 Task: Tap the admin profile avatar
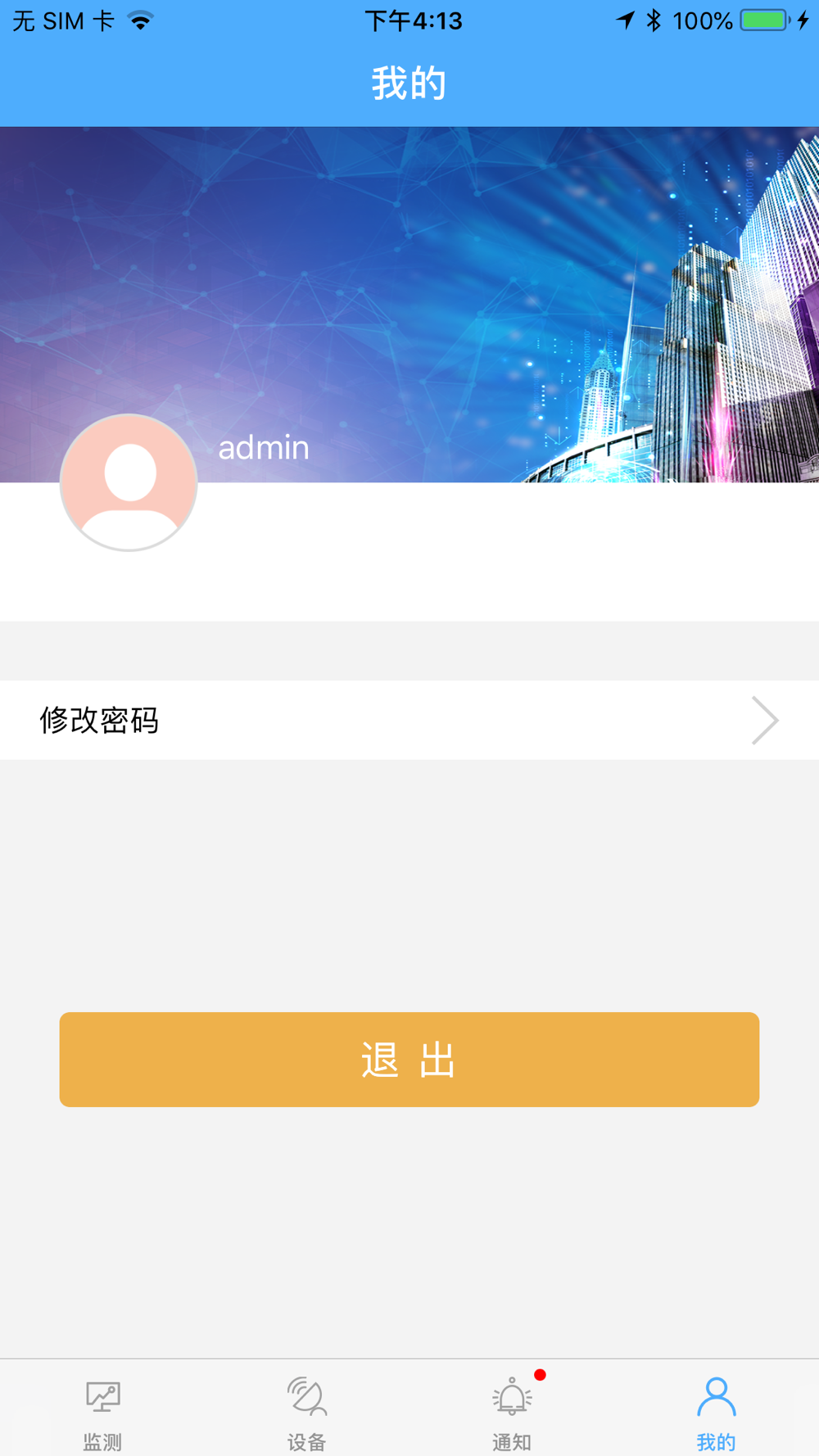point(129,482)
